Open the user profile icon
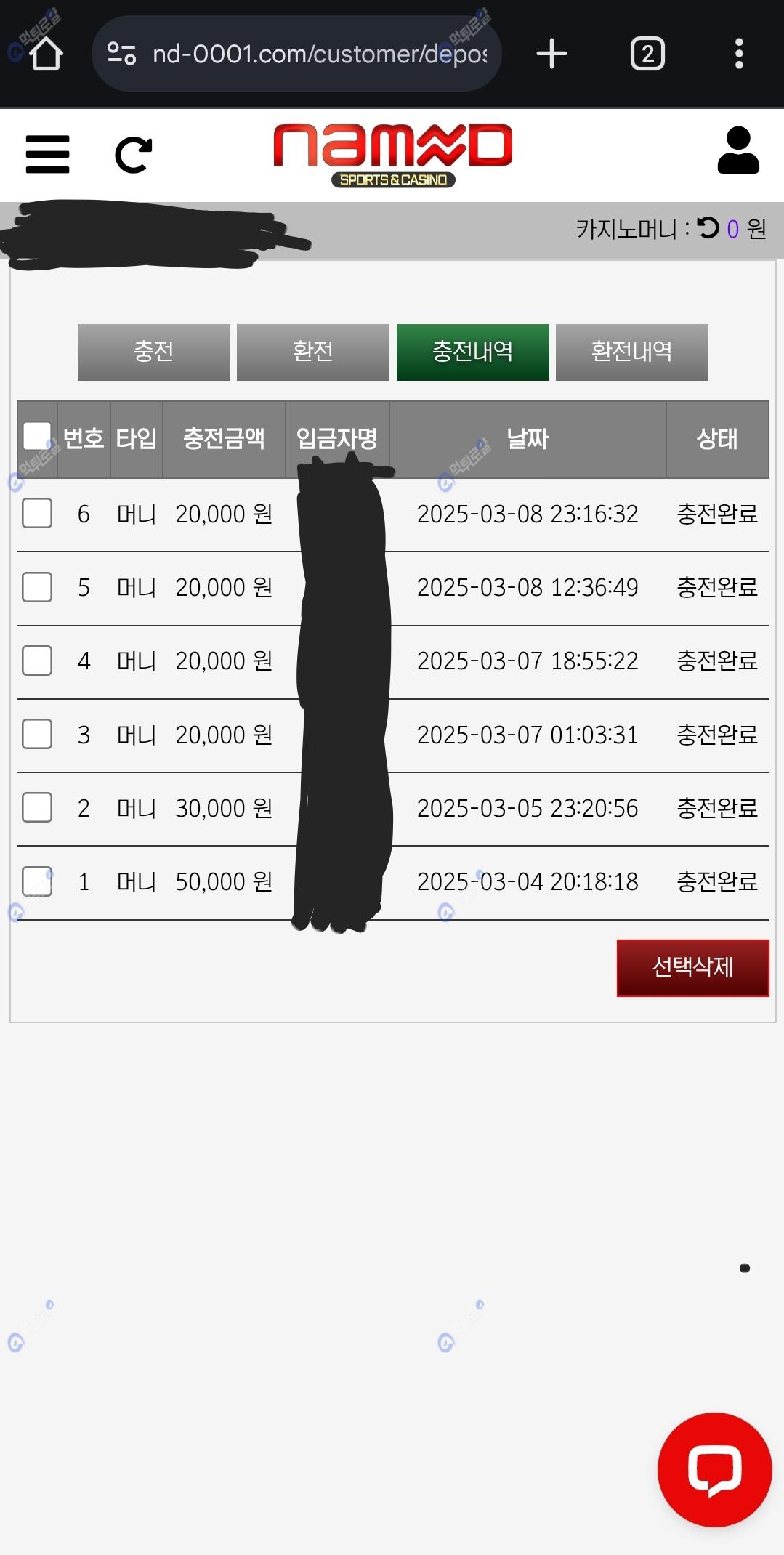Screen dimensions: 784x1555 pos(738,150)
